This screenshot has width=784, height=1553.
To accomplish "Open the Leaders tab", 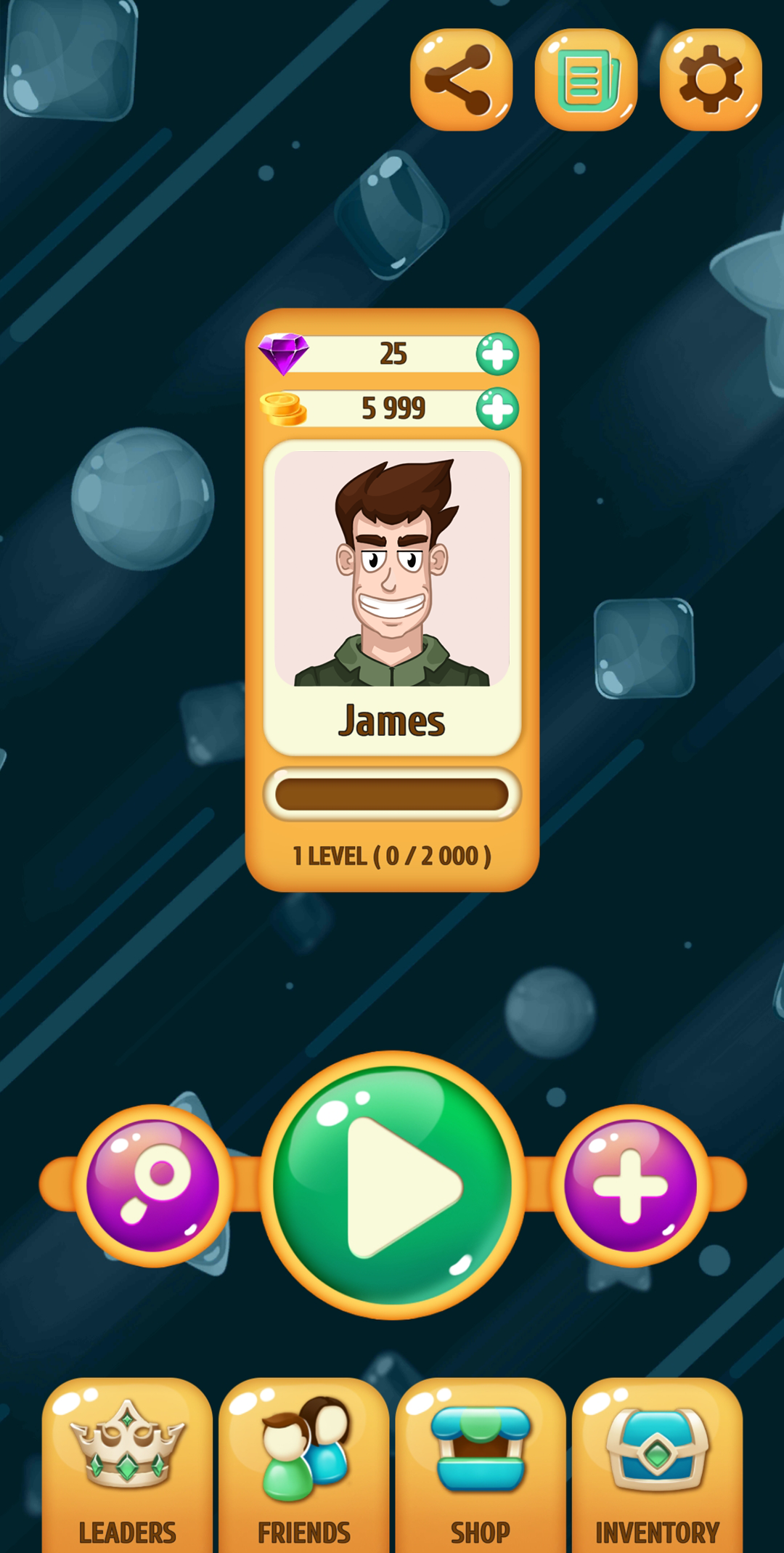I will [127, 1466].
